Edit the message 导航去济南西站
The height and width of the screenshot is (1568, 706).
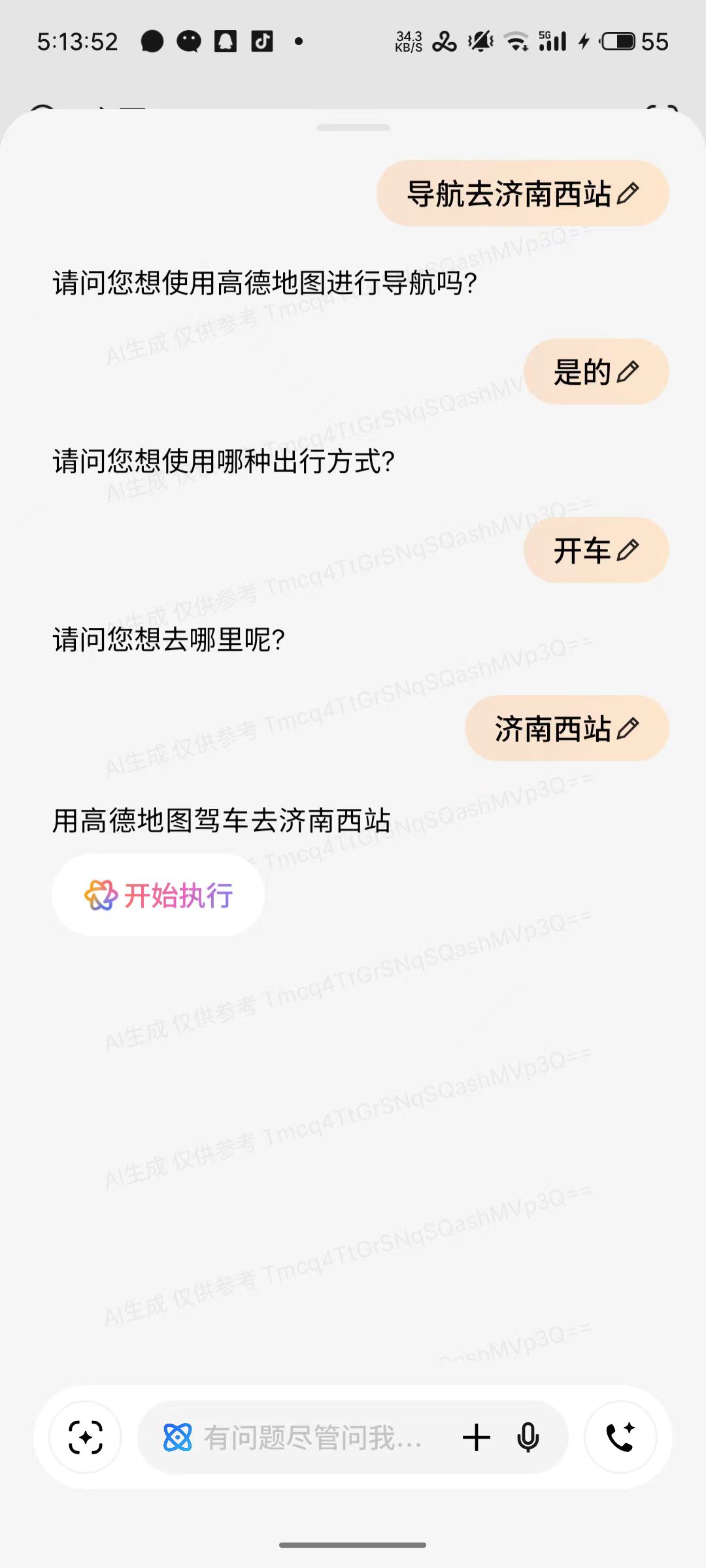click(628, 193)
